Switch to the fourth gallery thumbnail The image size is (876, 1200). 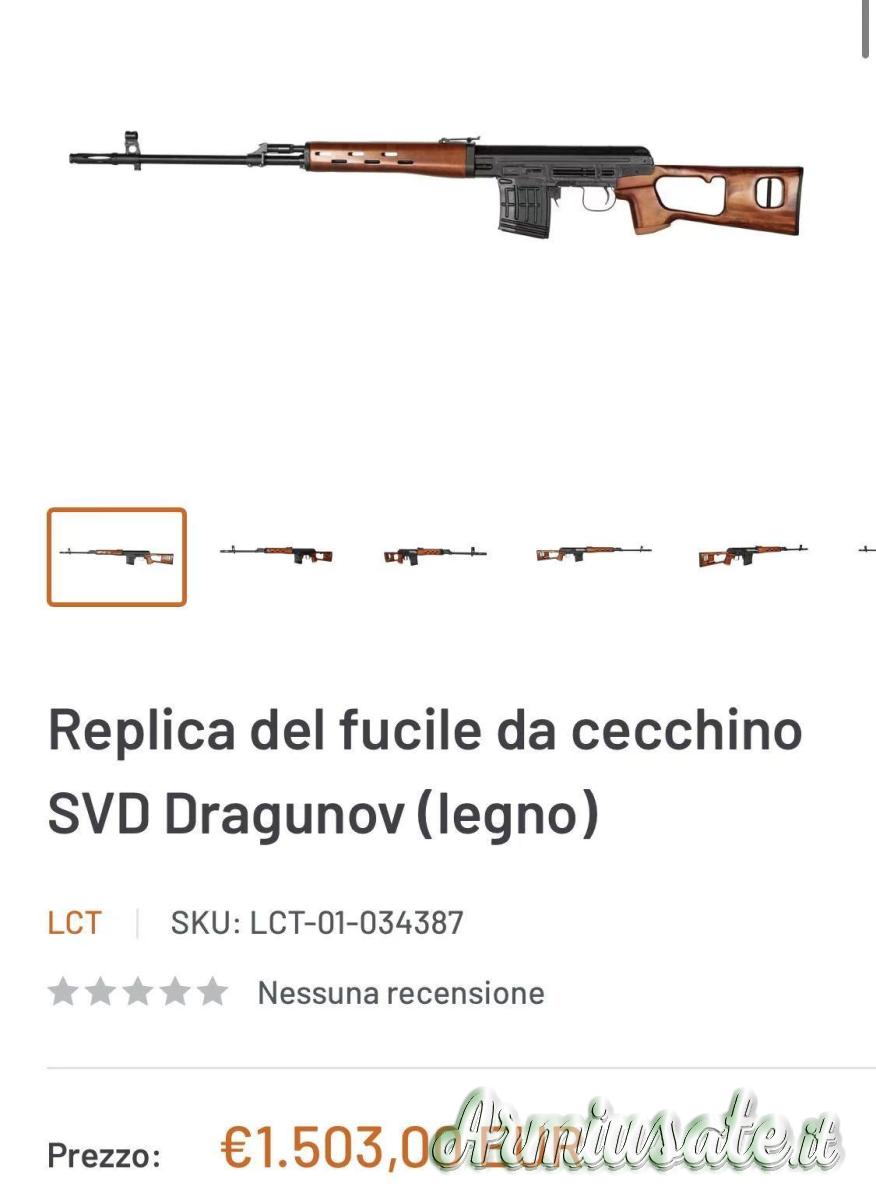click(593, 553)
